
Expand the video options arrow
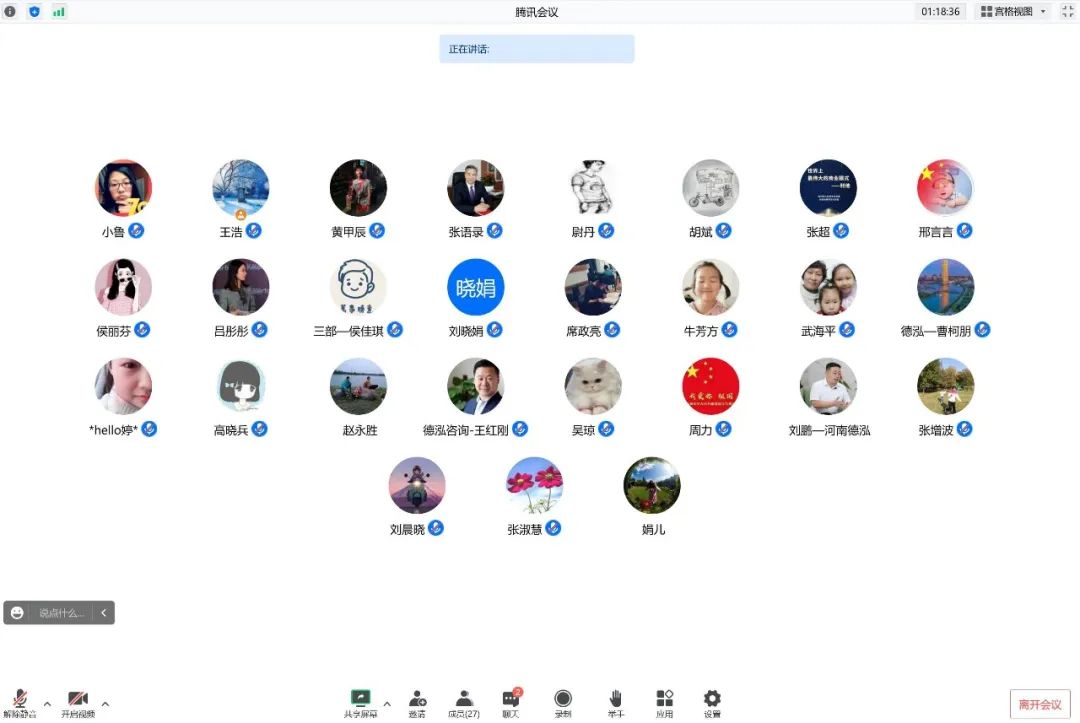pos(105,703)
